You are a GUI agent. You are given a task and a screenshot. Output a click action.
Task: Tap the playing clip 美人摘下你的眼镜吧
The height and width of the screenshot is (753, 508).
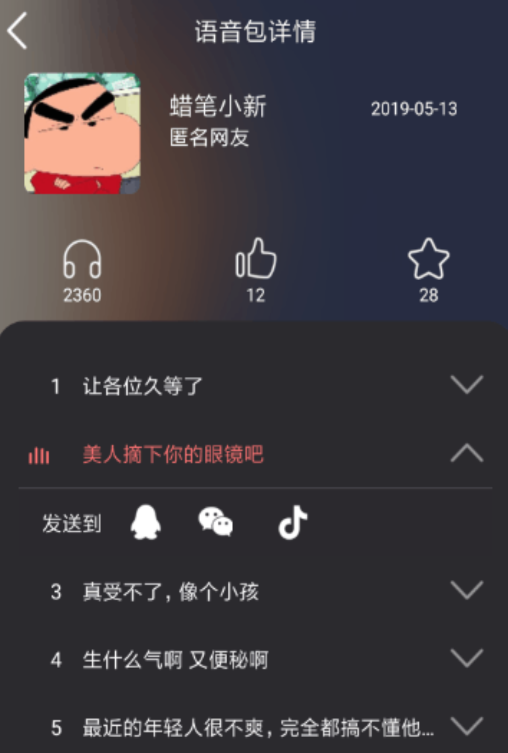173,454
